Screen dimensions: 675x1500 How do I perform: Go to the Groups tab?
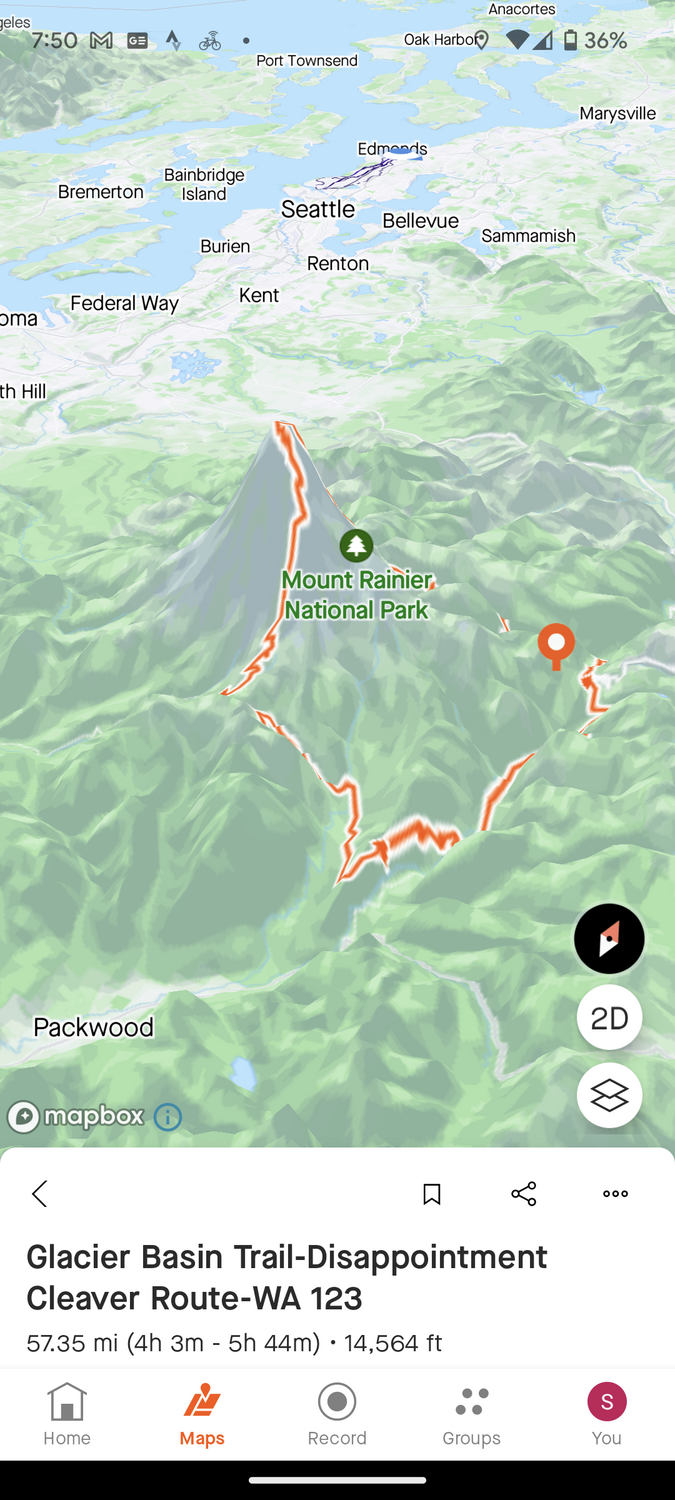[471, 1414]
